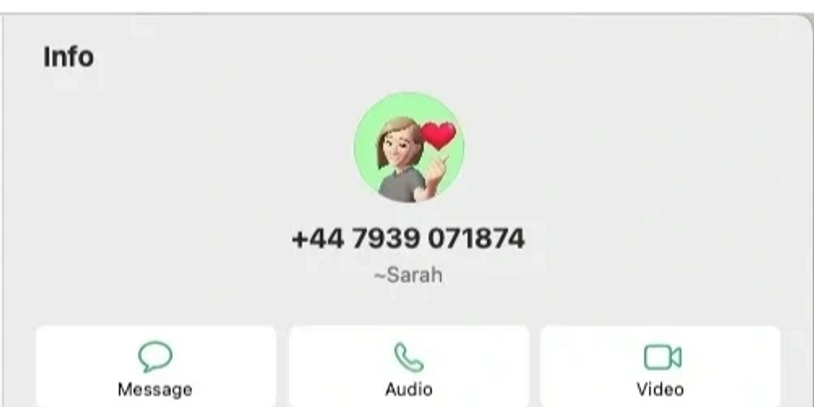814x407 pixels.
Task: View Sarah's profile picture
Action: click(408, 147)
